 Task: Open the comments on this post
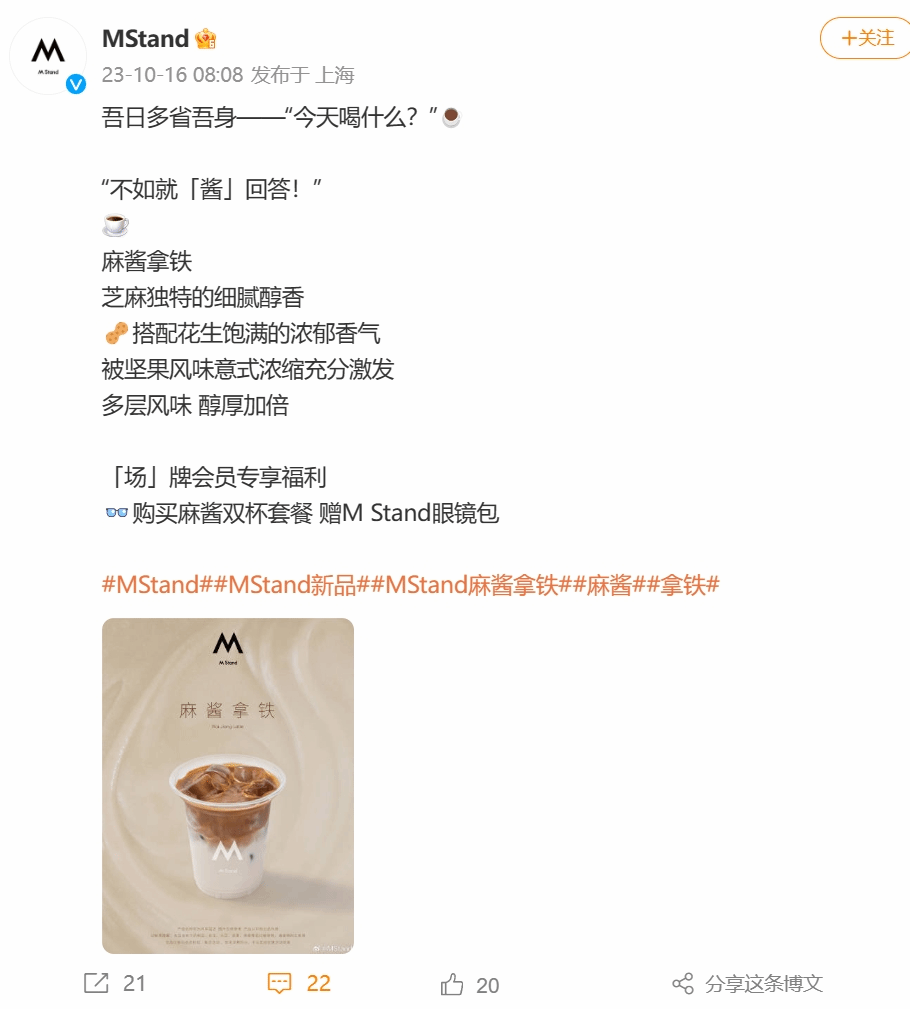[x=299, y=984]
